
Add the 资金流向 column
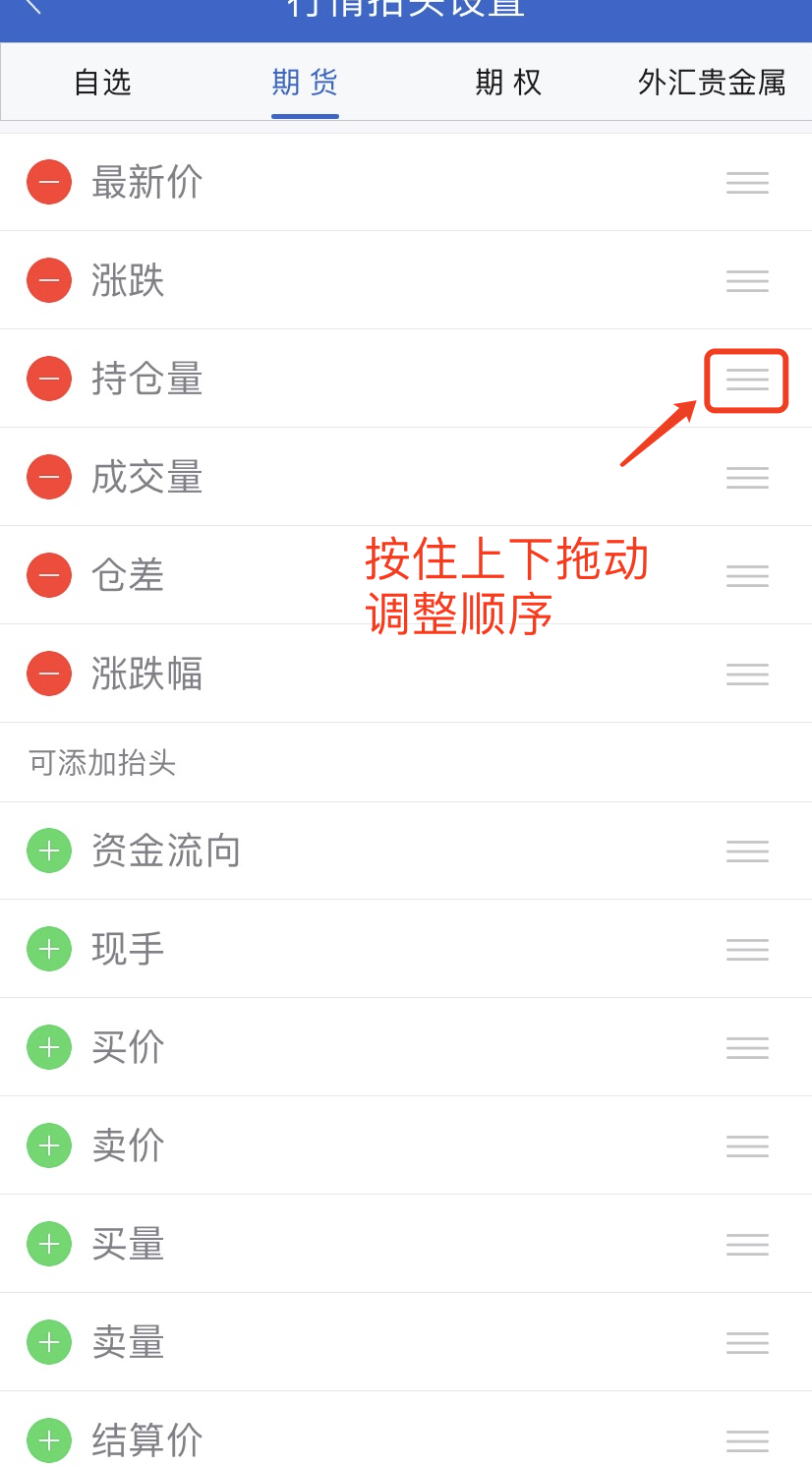[x=49, y=850]
